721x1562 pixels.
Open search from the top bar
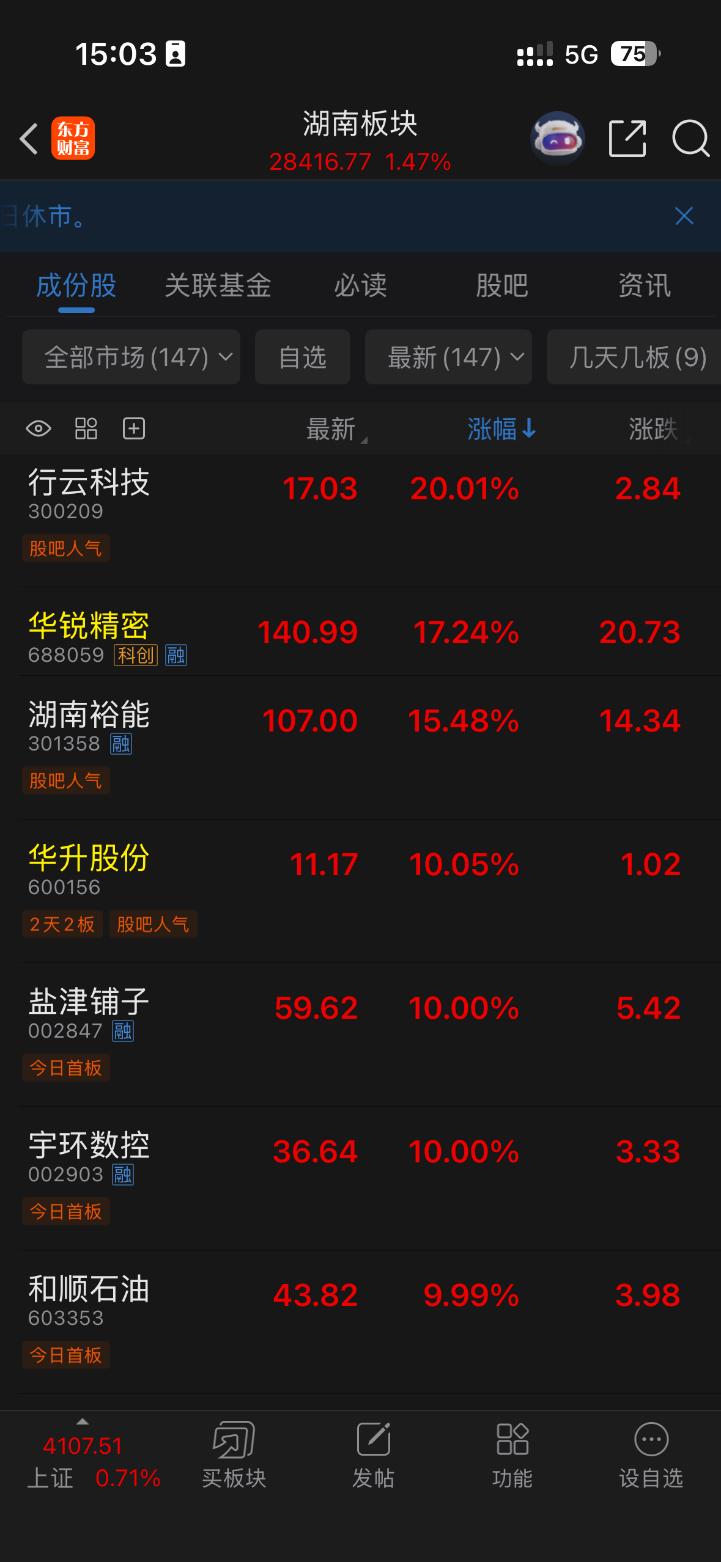pos(690,139)
